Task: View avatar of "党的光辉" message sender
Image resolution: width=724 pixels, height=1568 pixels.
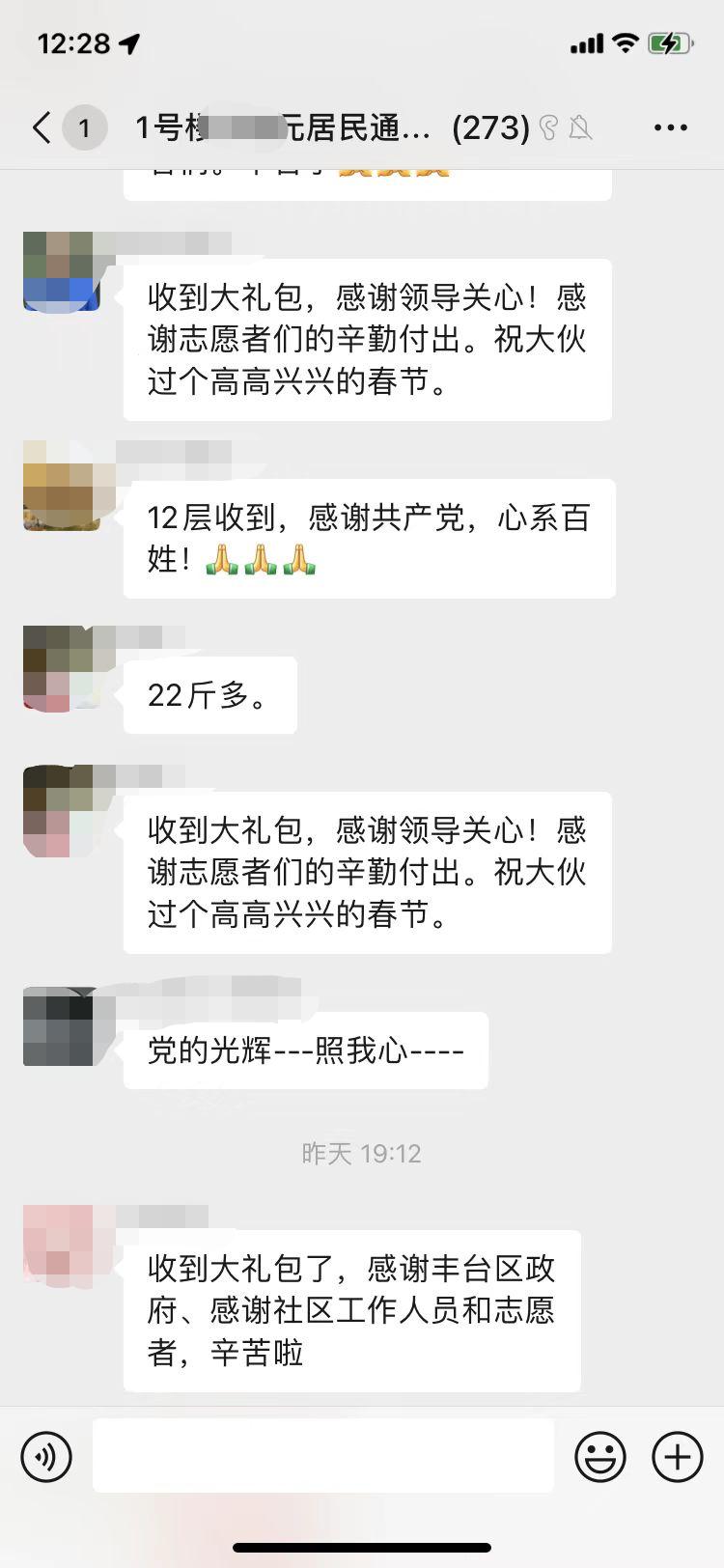Action: (x=61, y=1027)
